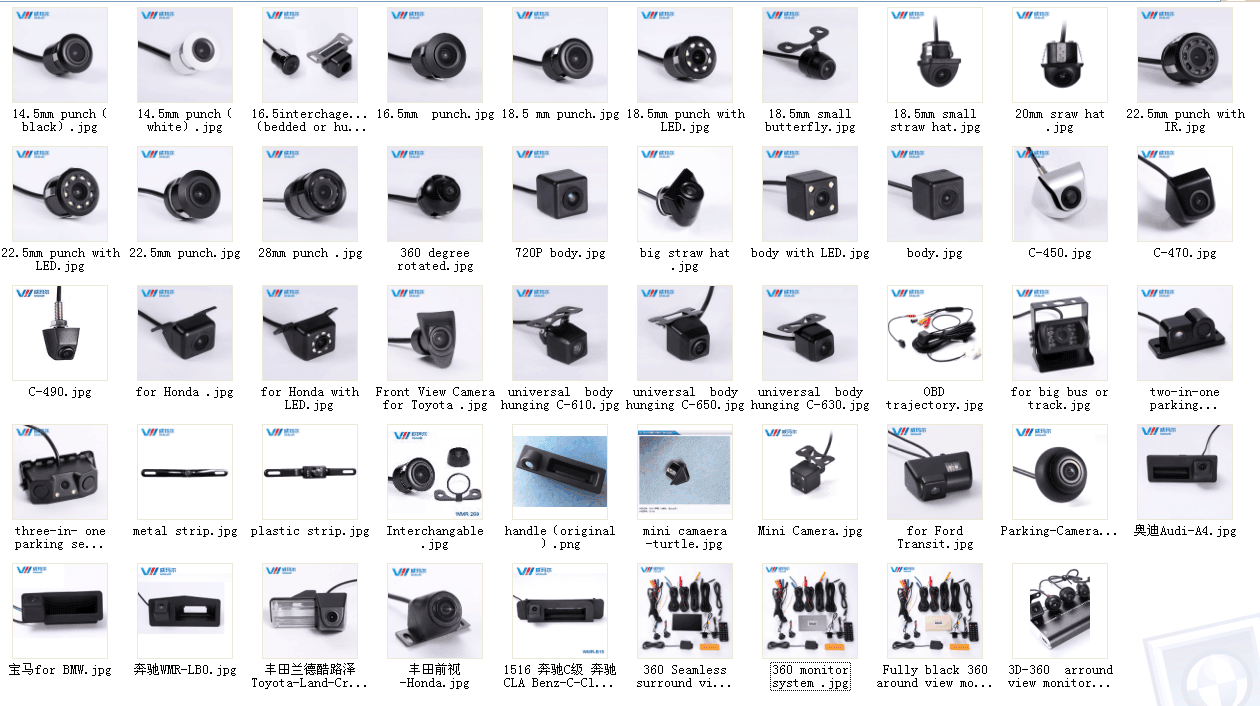Viewport: 1260px width, 706px height.
Task: Open 360 monitor system .jpg
Action: tap(810, 611)
